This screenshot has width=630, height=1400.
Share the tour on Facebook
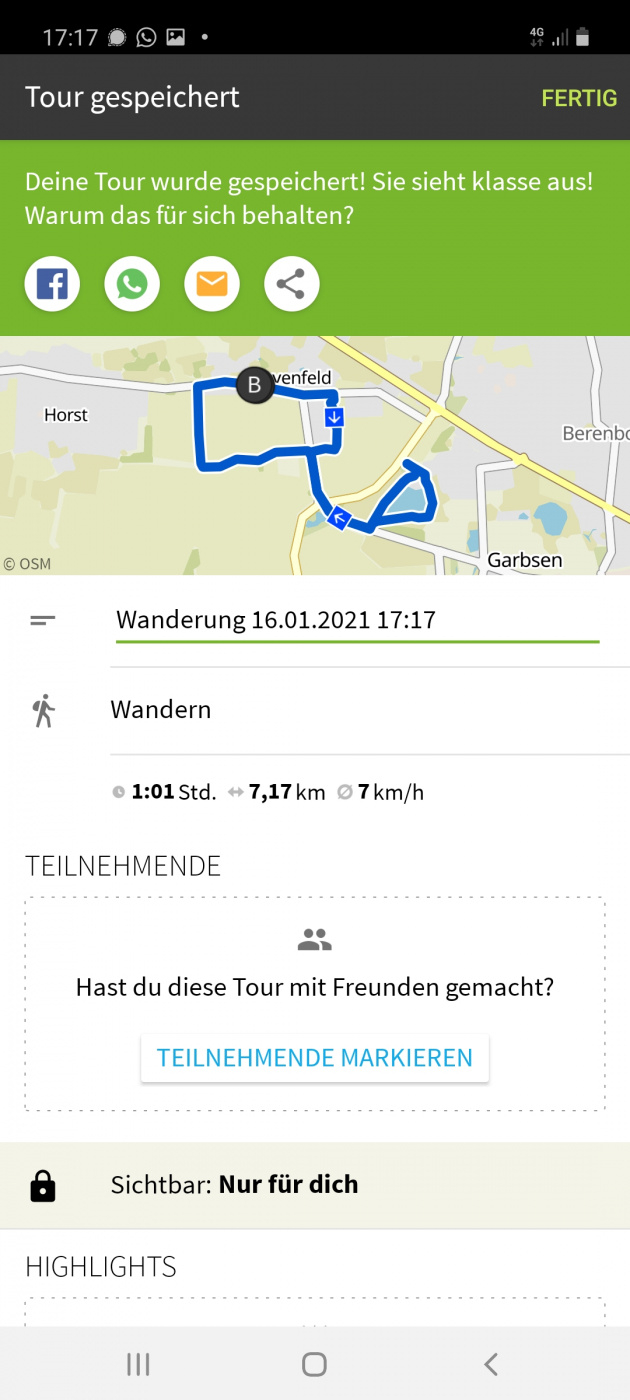point(52,285)
